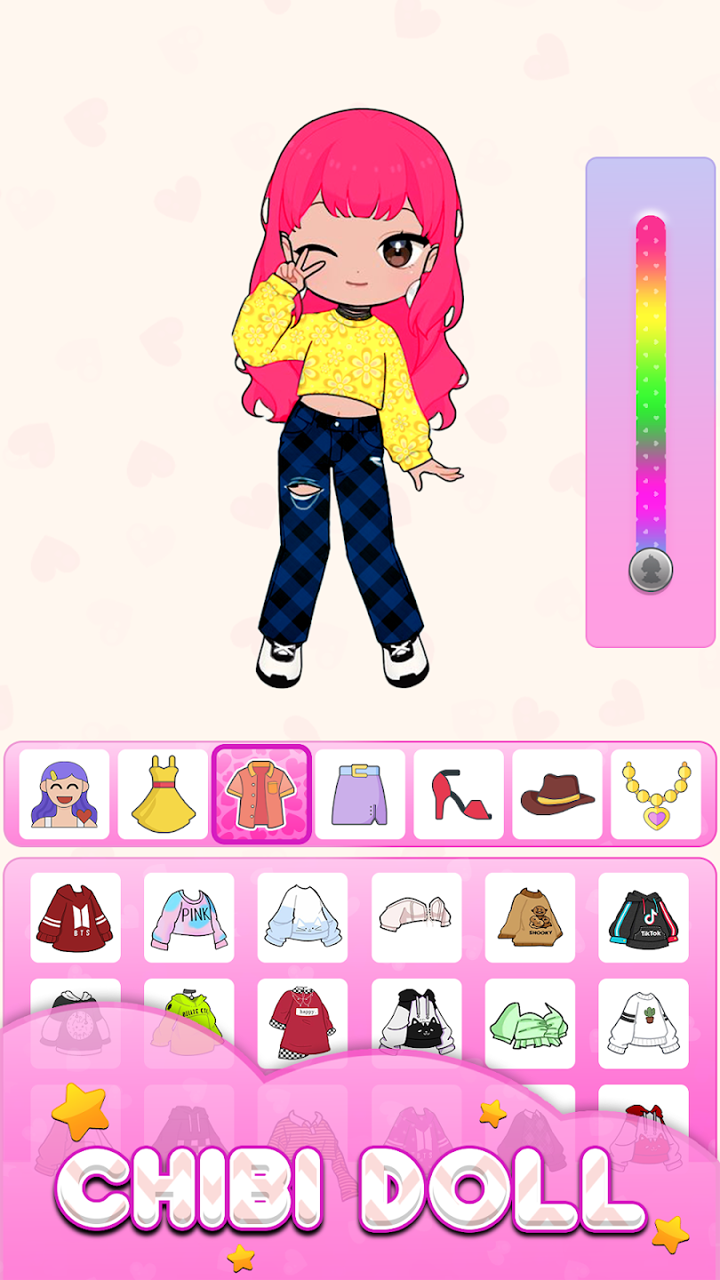
Task: Select the mint green ruffled top
Action: click(x=530, y=1020)
